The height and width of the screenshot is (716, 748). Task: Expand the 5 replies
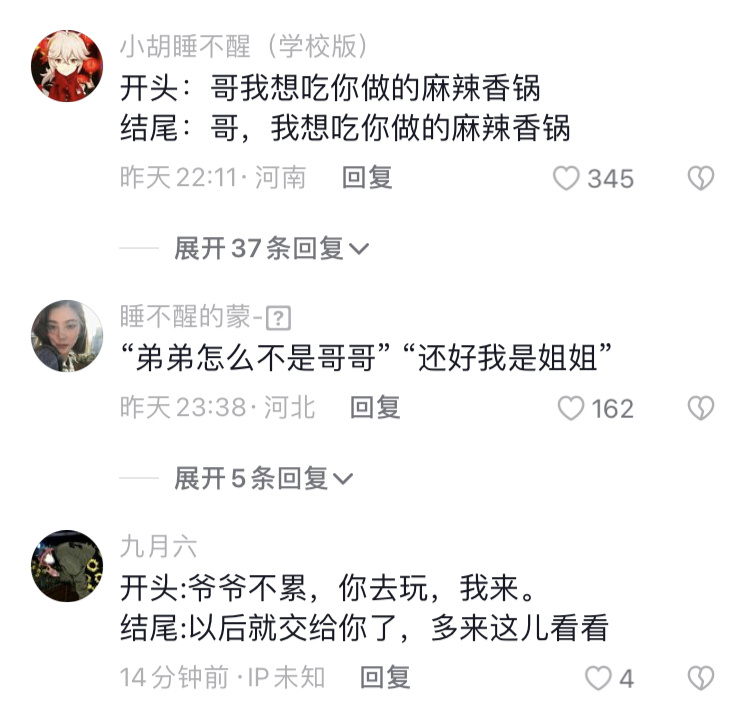click(263, 478)
